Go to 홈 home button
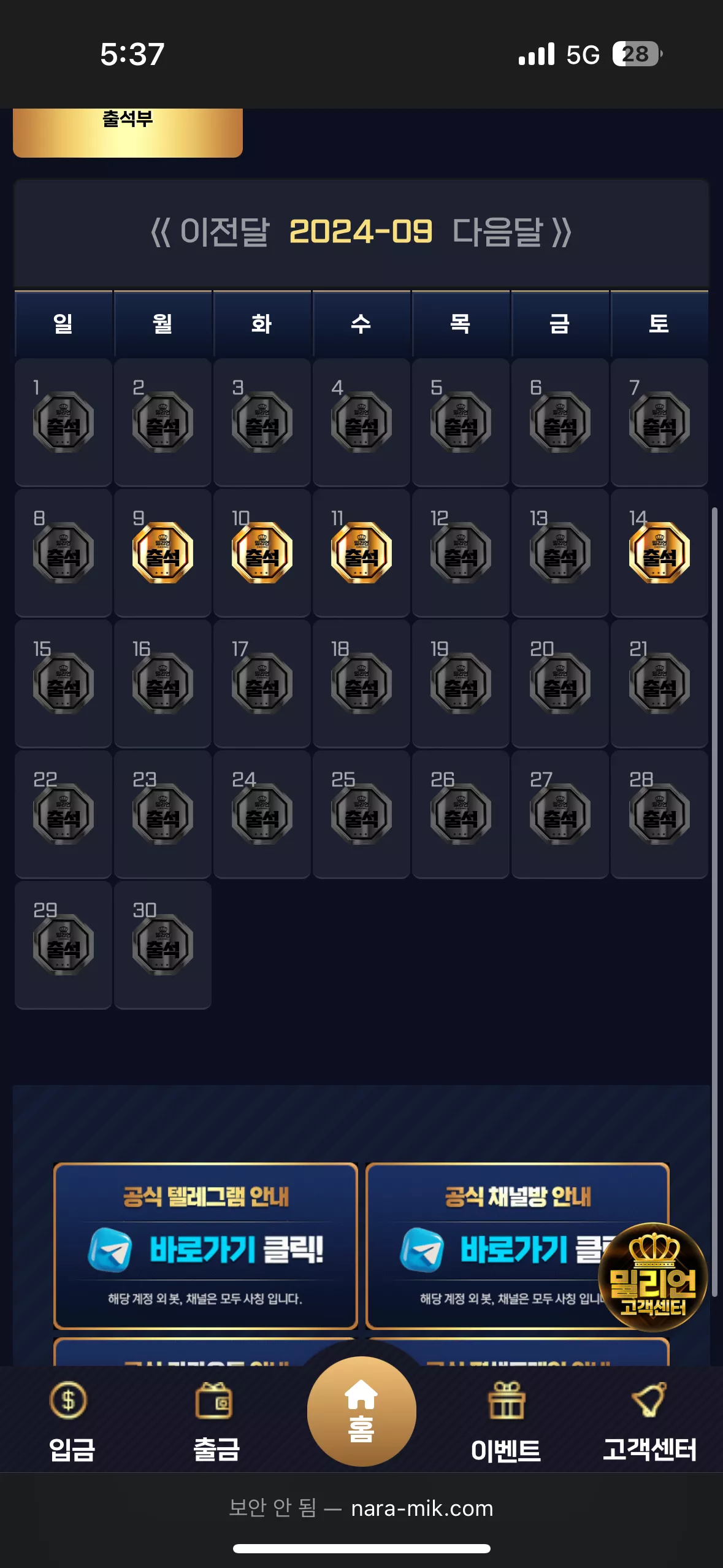The image size is (723, 1568). click(x=361, y=1411)
